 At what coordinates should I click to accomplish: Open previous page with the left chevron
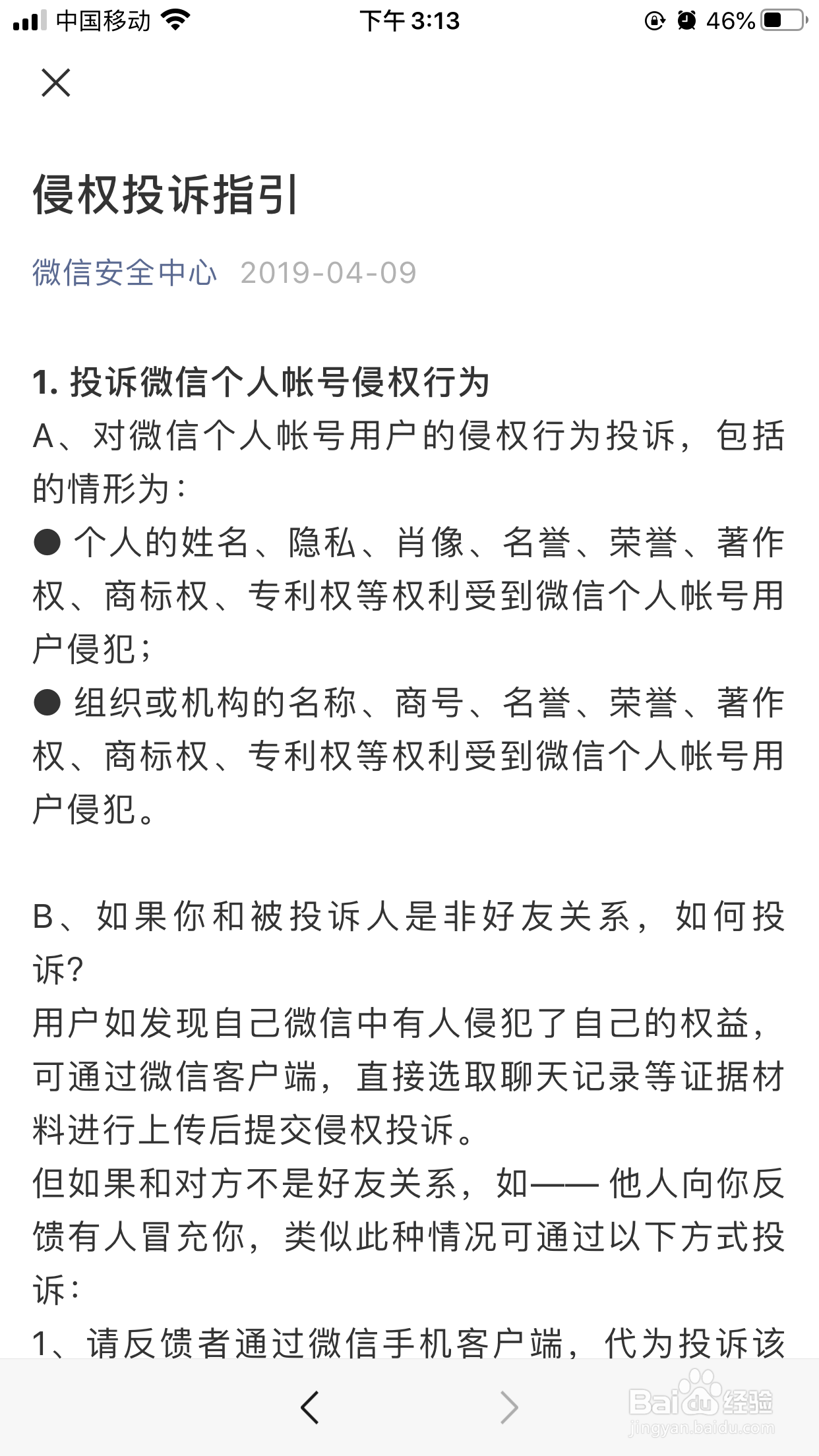[x=310, y=1405]
